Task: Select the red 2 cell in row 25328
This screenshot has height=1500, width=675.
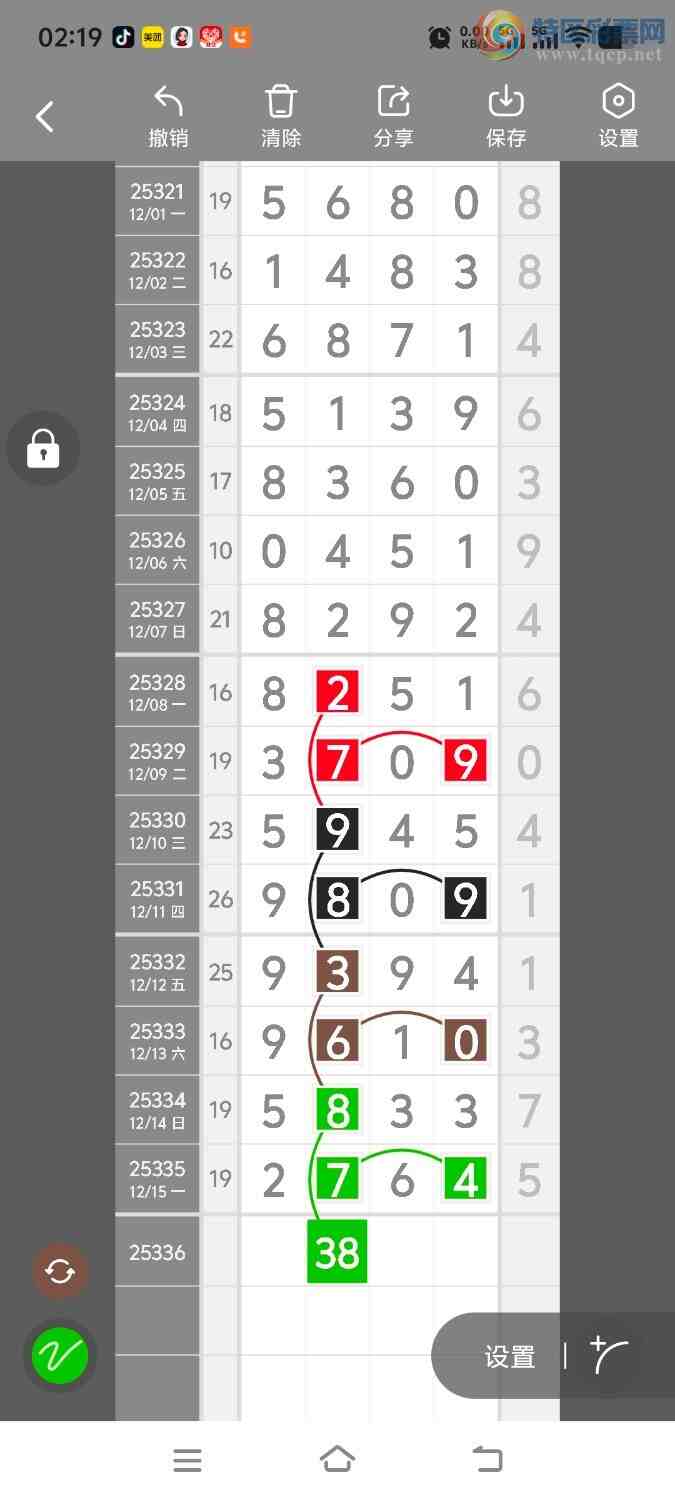Action: pyautogui.click(x=337, y=693)
